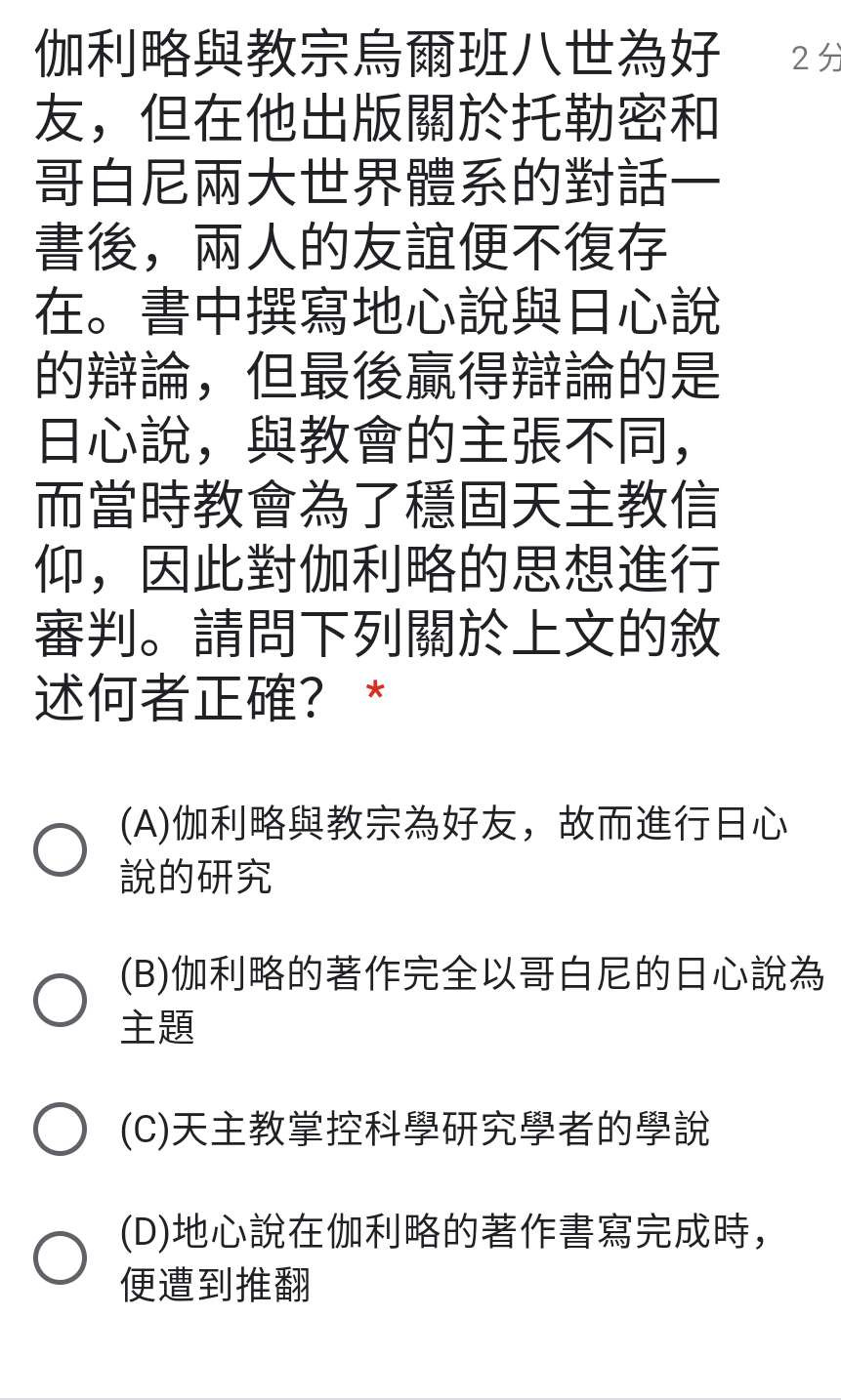This screenshot has width=841, height=1400.
Task: Mark answer (D) 地心說在伽利略的著作書寫完成時便遭到推翻
Action: coord(60,1257)
